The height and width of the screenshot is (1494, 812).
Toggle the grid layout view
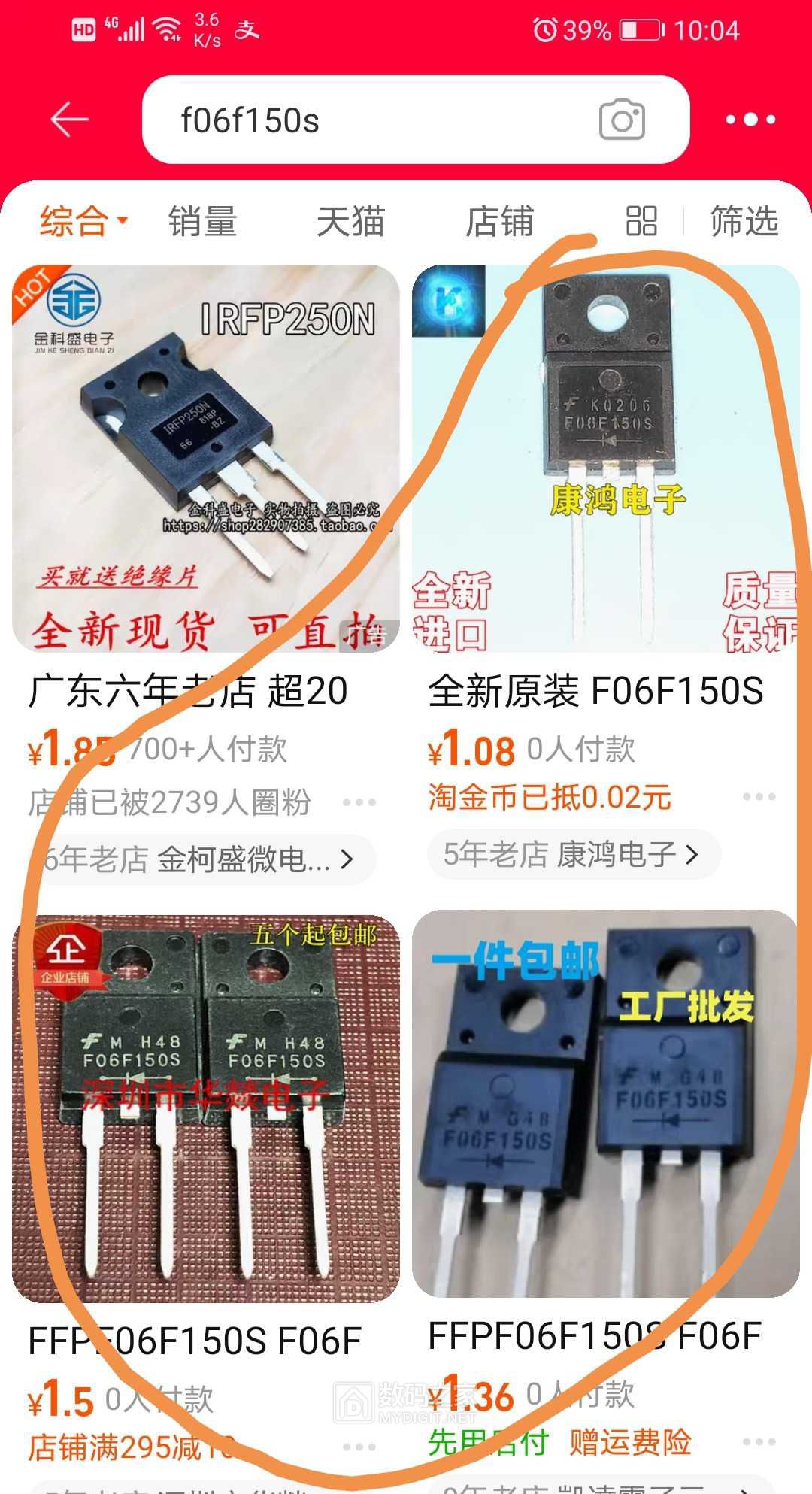pyautogui.click(x=641, y=221)
